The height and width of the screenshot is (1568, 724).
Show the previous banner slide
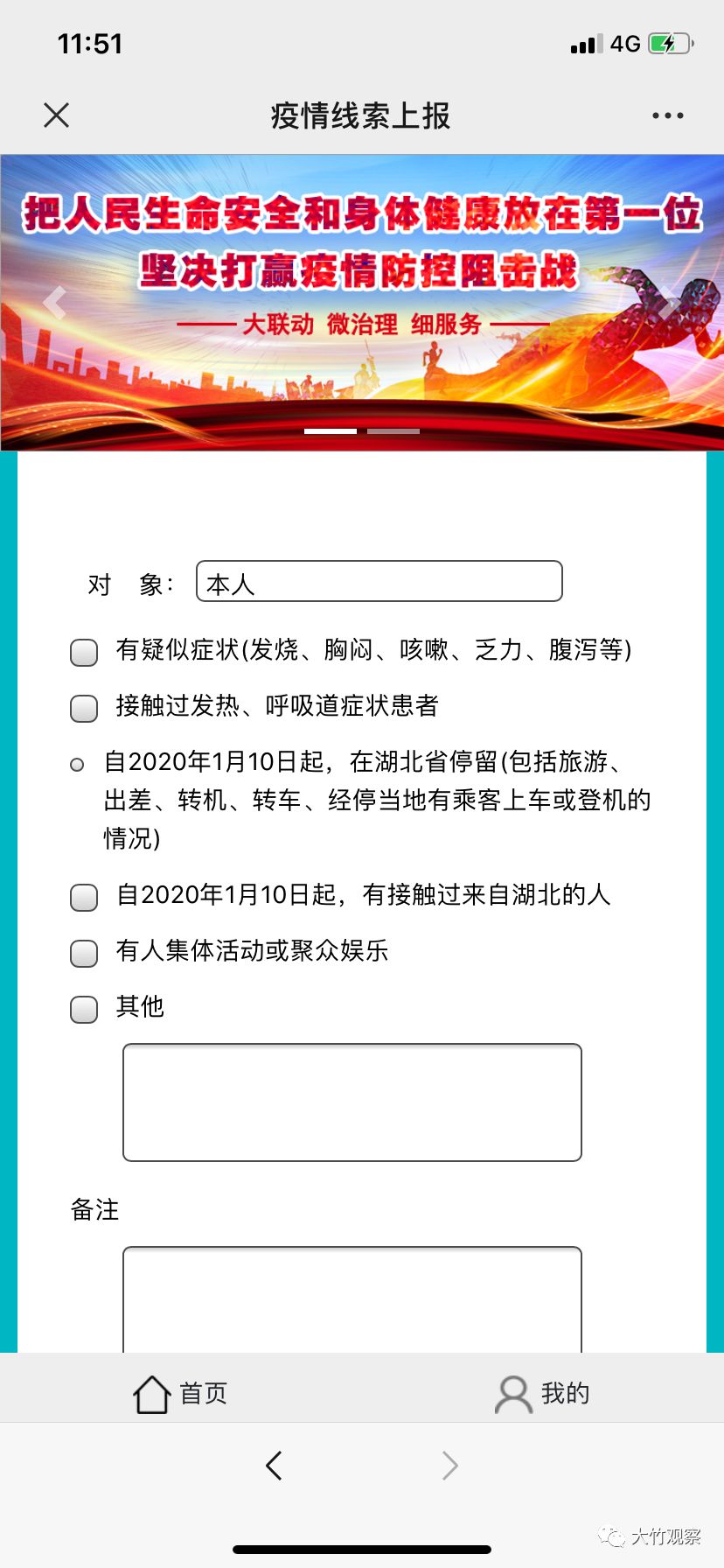pyautogui.click(x=54, y=303)
